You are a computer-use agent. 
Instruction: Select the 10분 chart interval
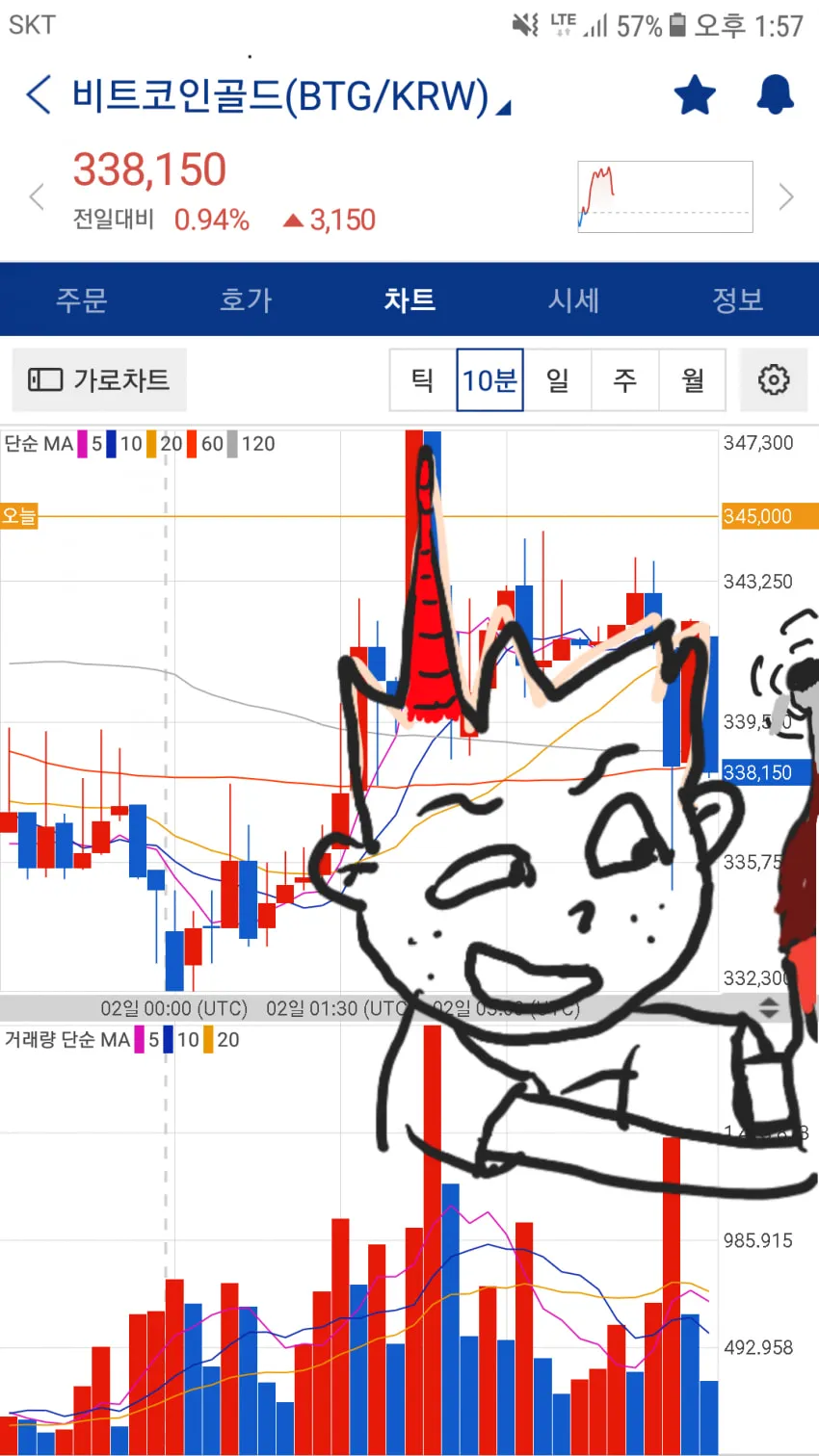(x=489, y=380)
